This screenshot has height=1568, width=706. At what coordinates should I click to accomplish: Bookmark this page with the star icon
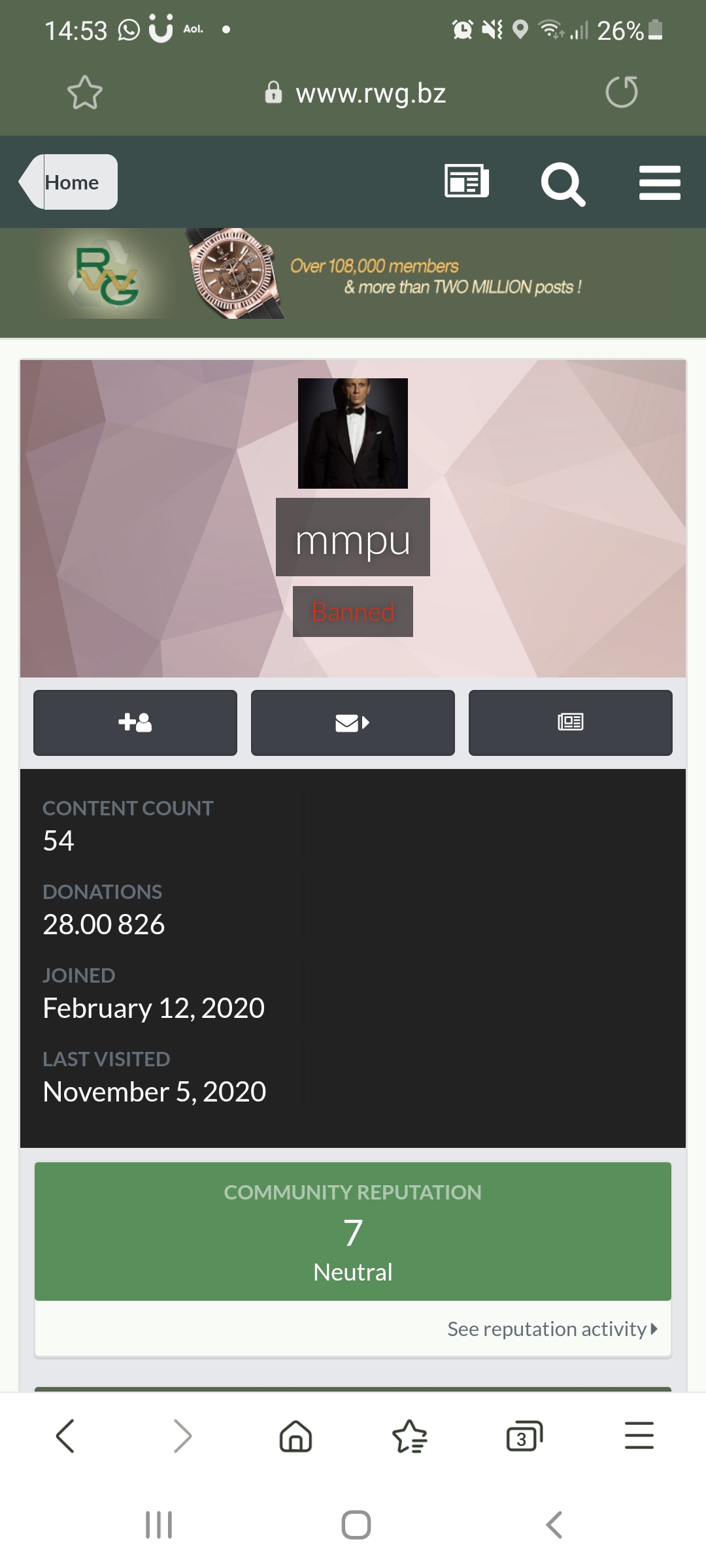[85, 92]
